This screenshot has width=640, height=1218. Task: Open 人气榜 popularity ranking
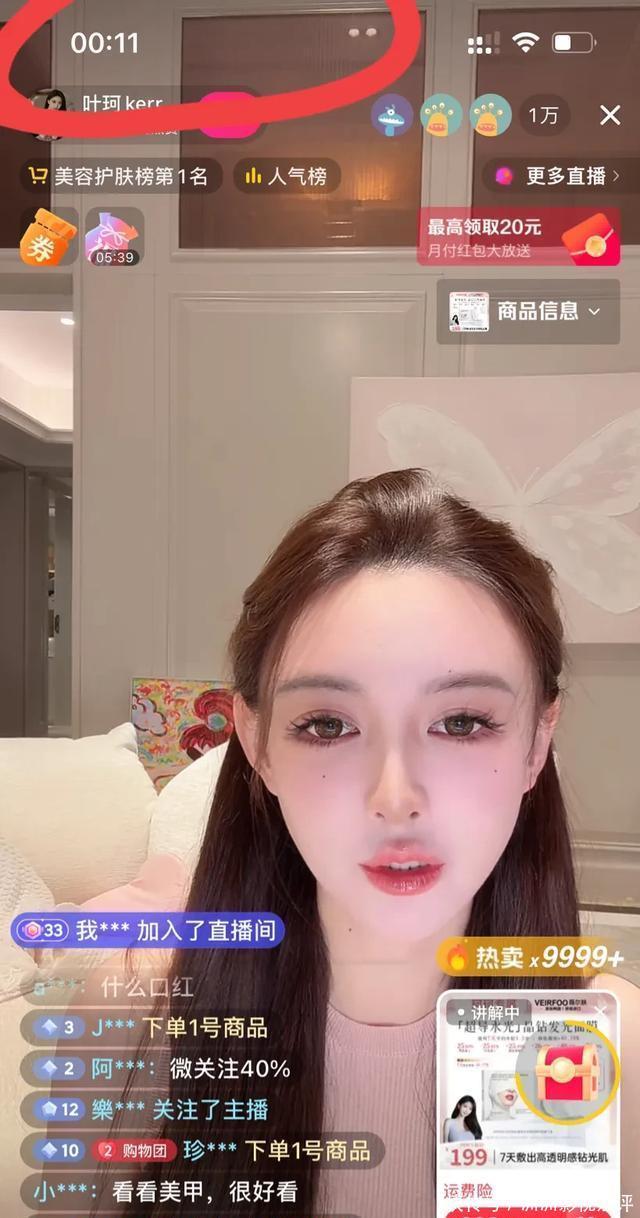click(287, 177)
